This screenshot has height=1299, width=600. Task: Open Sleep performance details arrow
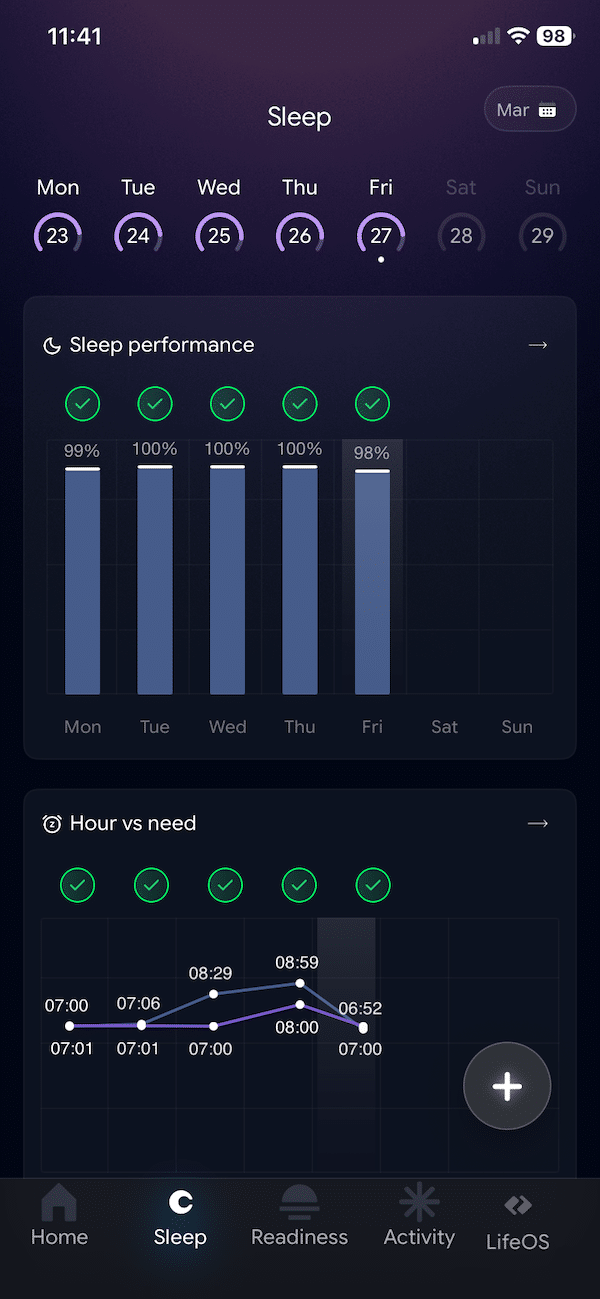pos(538,345)
